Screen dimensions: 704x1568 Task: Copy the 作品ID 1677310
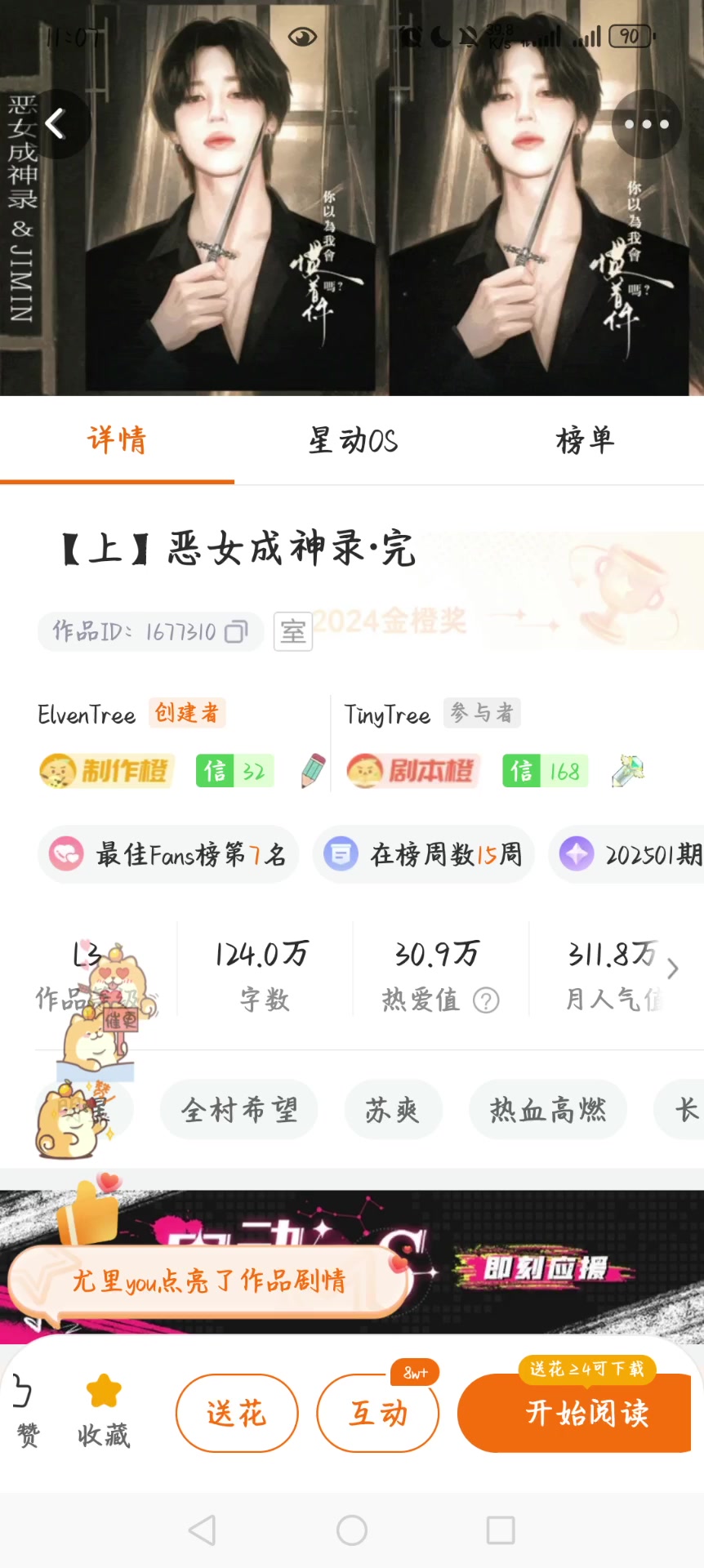(236, 631)
